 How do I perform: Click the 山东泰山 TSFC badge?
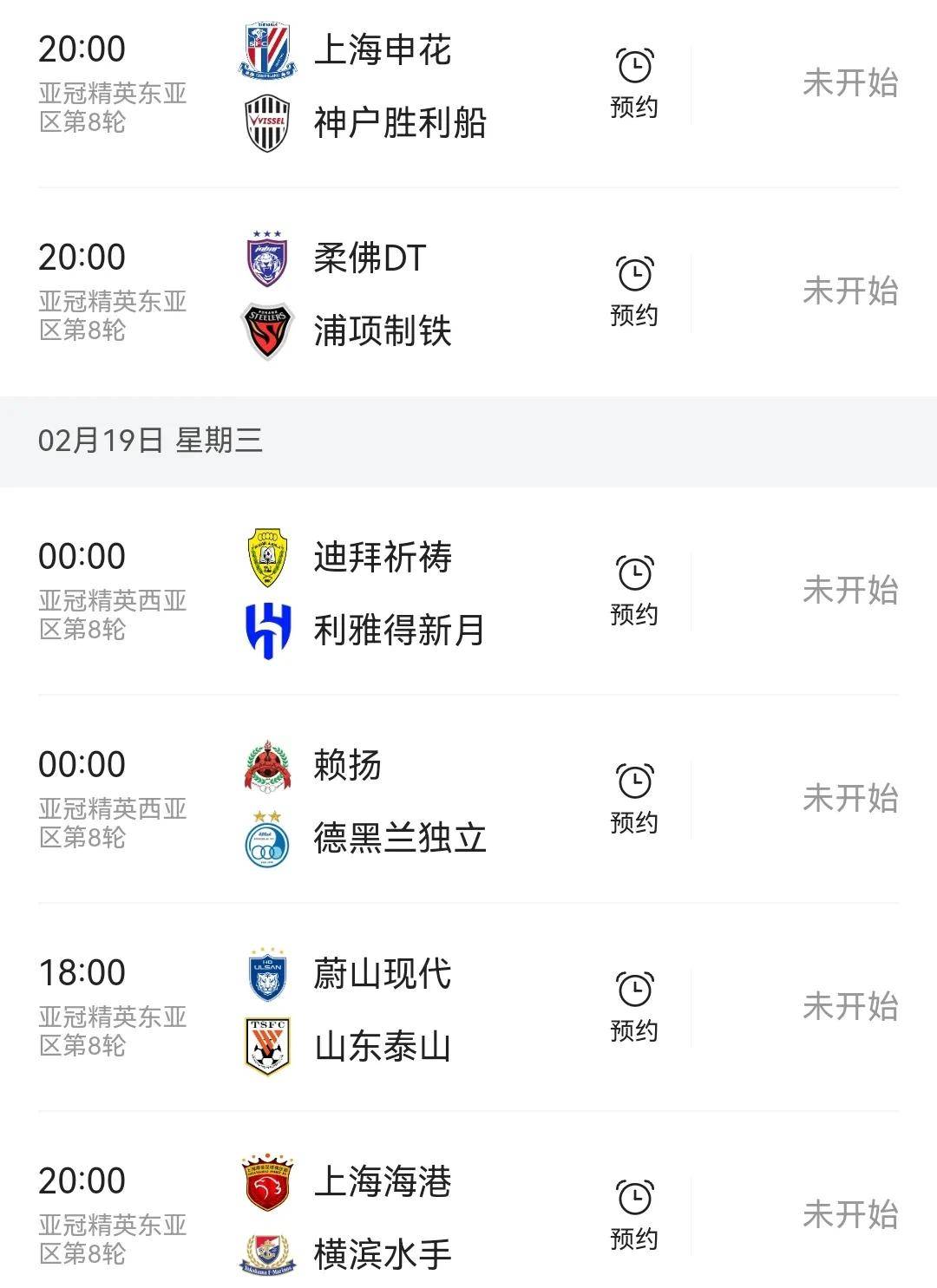coord(267,1046)
